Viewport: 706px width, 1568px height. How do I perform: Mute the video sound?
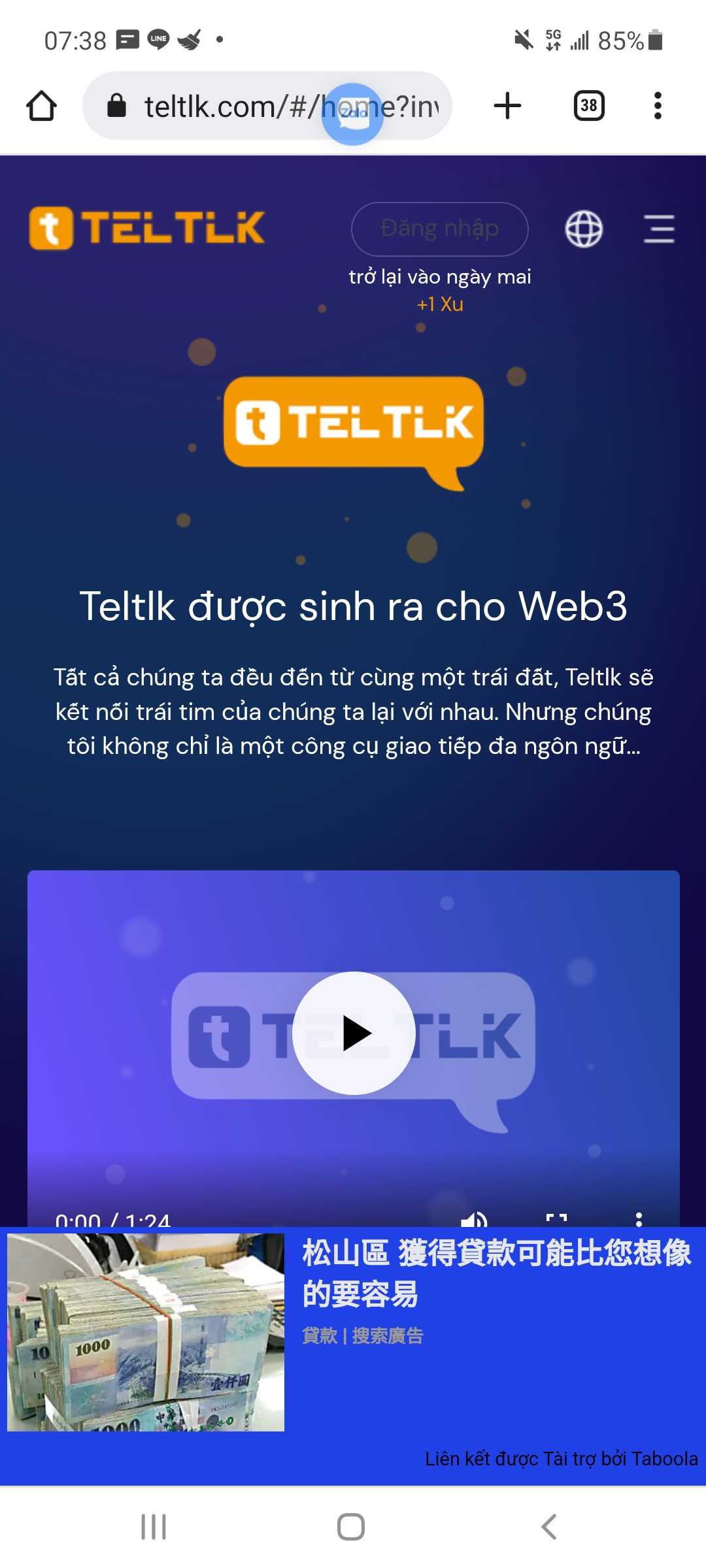(x=474, y=1219)
